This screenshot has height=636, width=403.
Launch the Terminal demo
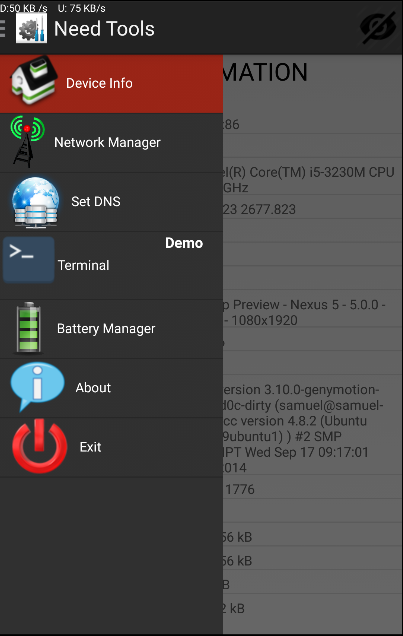click(111, 266)
